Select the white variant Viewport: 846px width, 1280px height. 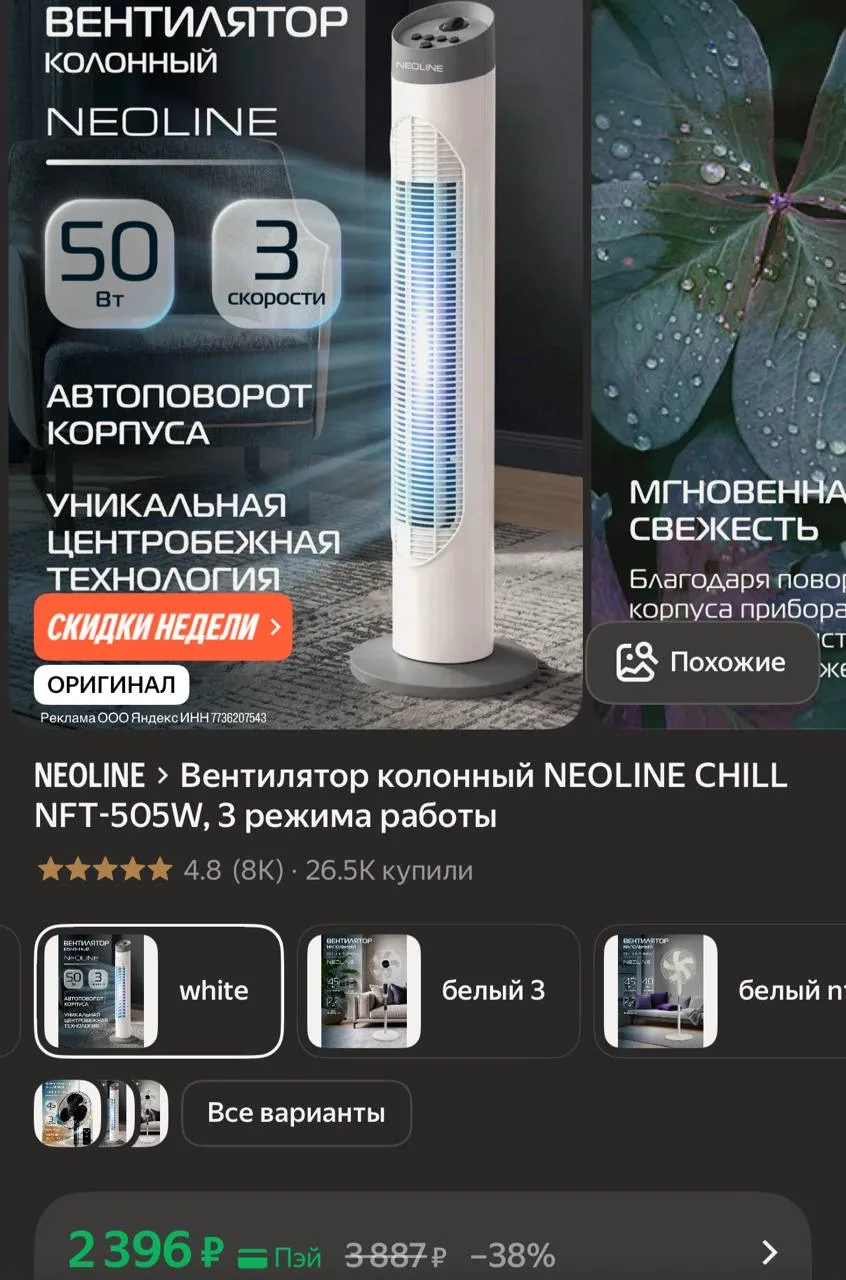coord(159,991)
